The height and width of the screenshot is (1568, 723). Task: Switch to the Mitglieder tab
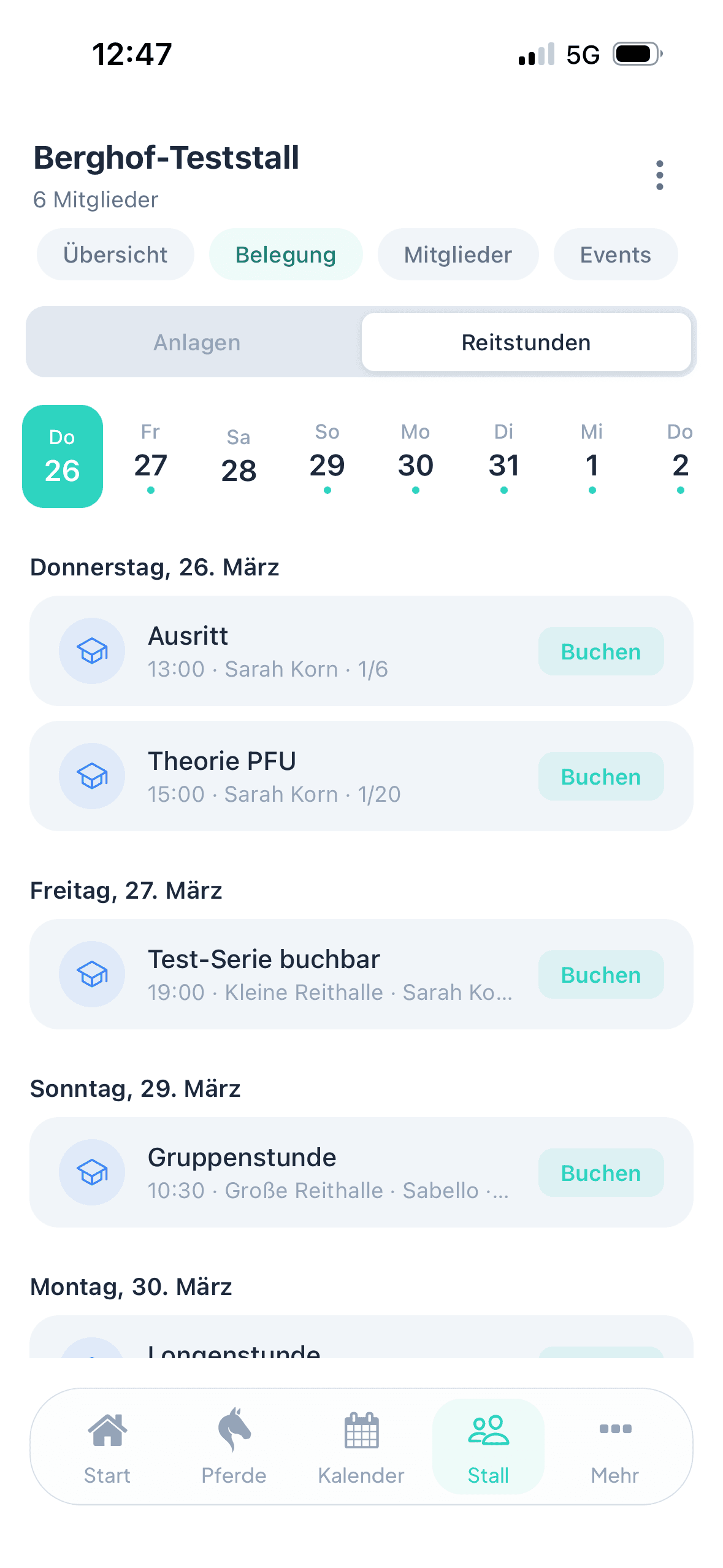457,254
